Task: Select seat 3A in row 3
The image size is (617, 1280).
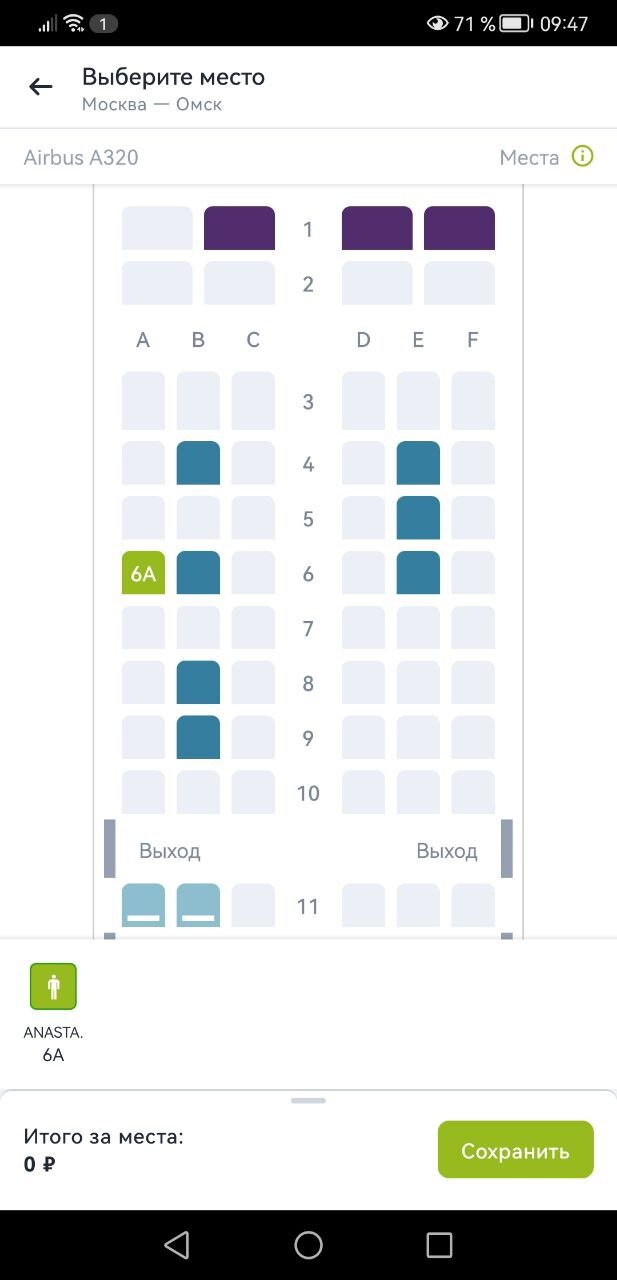Action: pyautogui.click(x=143, y=401)
